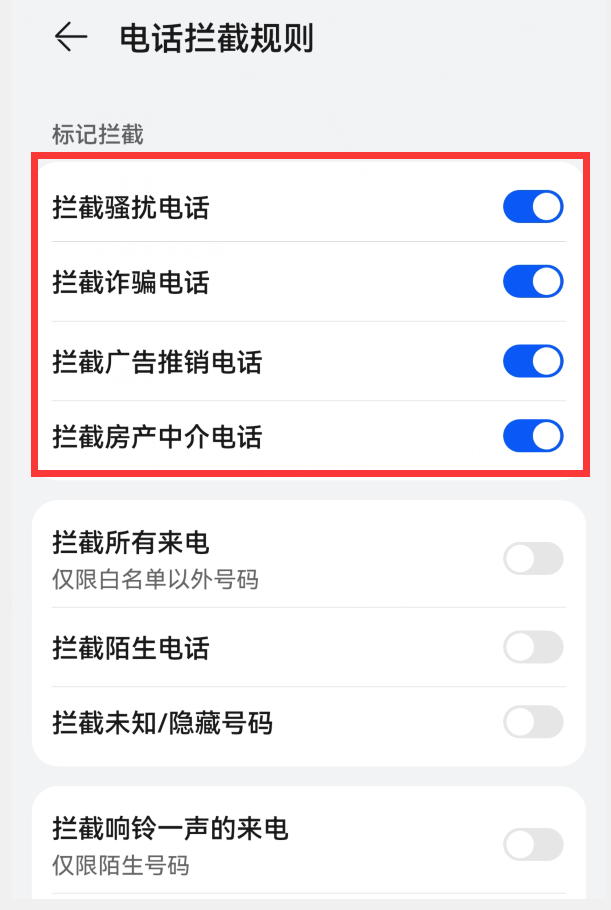
Task: Turn on 拦截陌生电话
Action: point(532,648)
